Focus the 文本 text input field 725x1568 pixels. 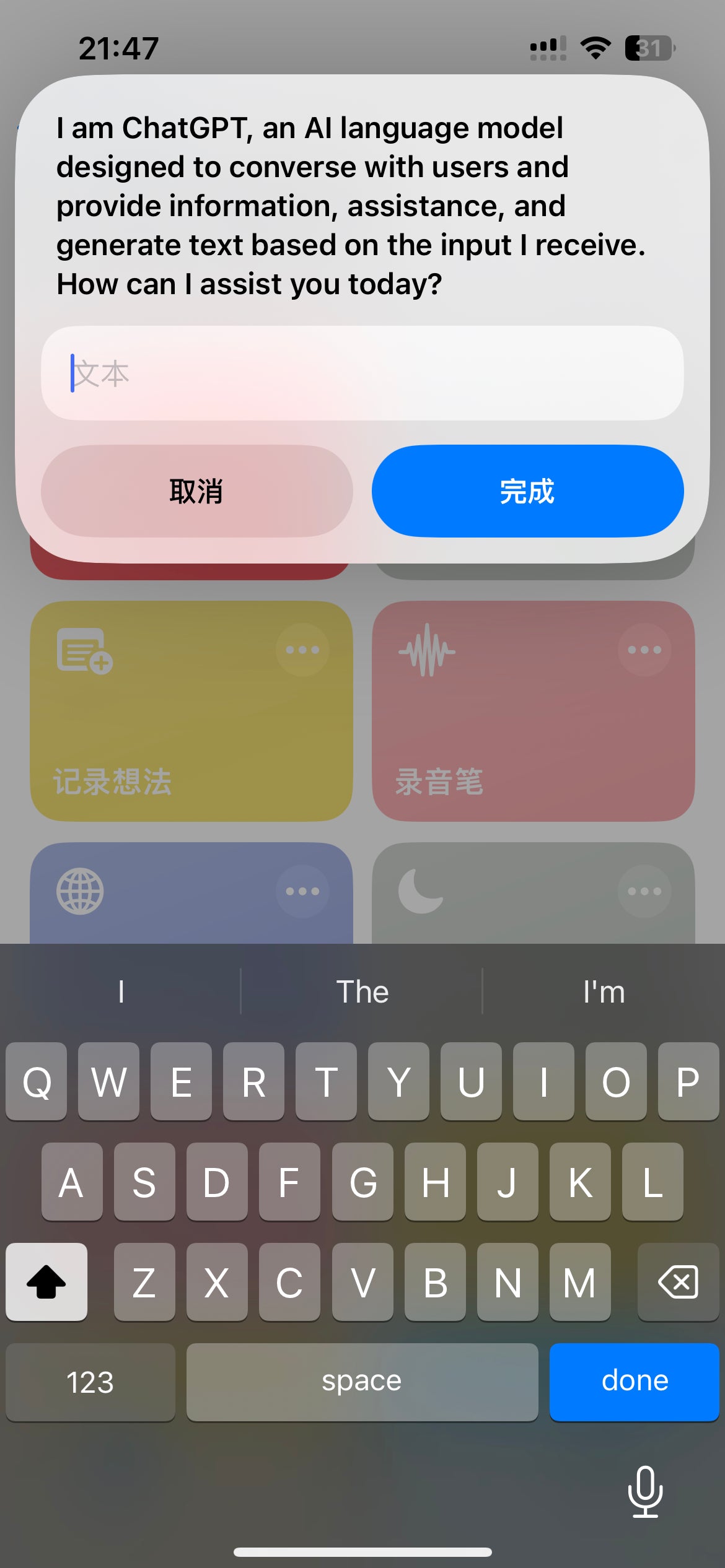pyautogui.click(x=362, y=373)
